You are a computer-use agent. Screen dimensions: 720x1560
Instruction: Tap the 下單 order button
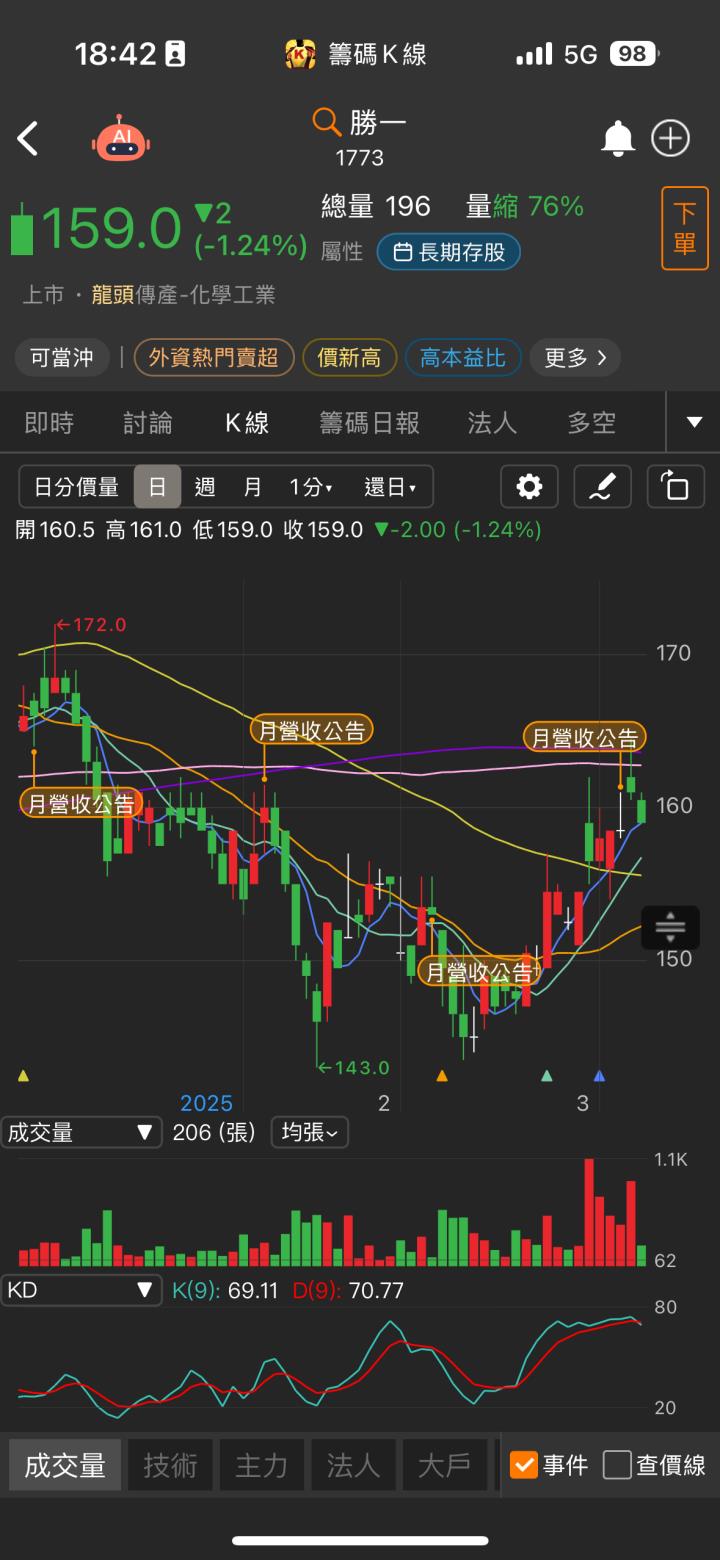tap(684, 228)
